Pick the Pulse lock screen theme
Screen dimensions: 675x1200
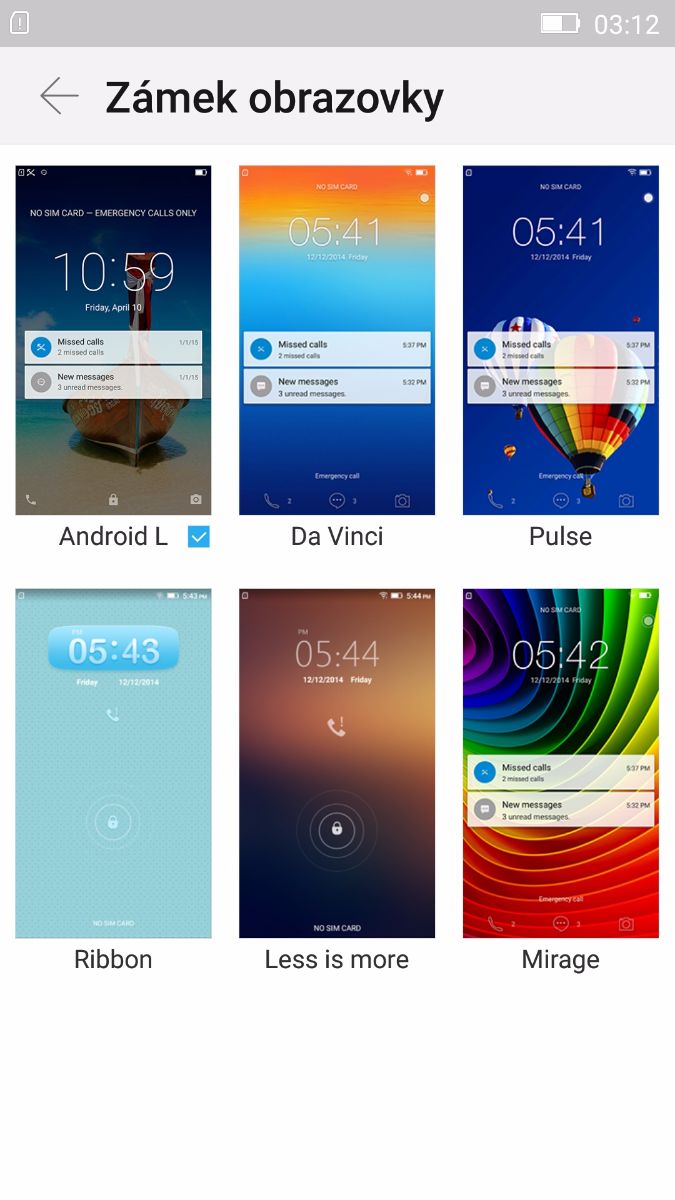(560, 340)
